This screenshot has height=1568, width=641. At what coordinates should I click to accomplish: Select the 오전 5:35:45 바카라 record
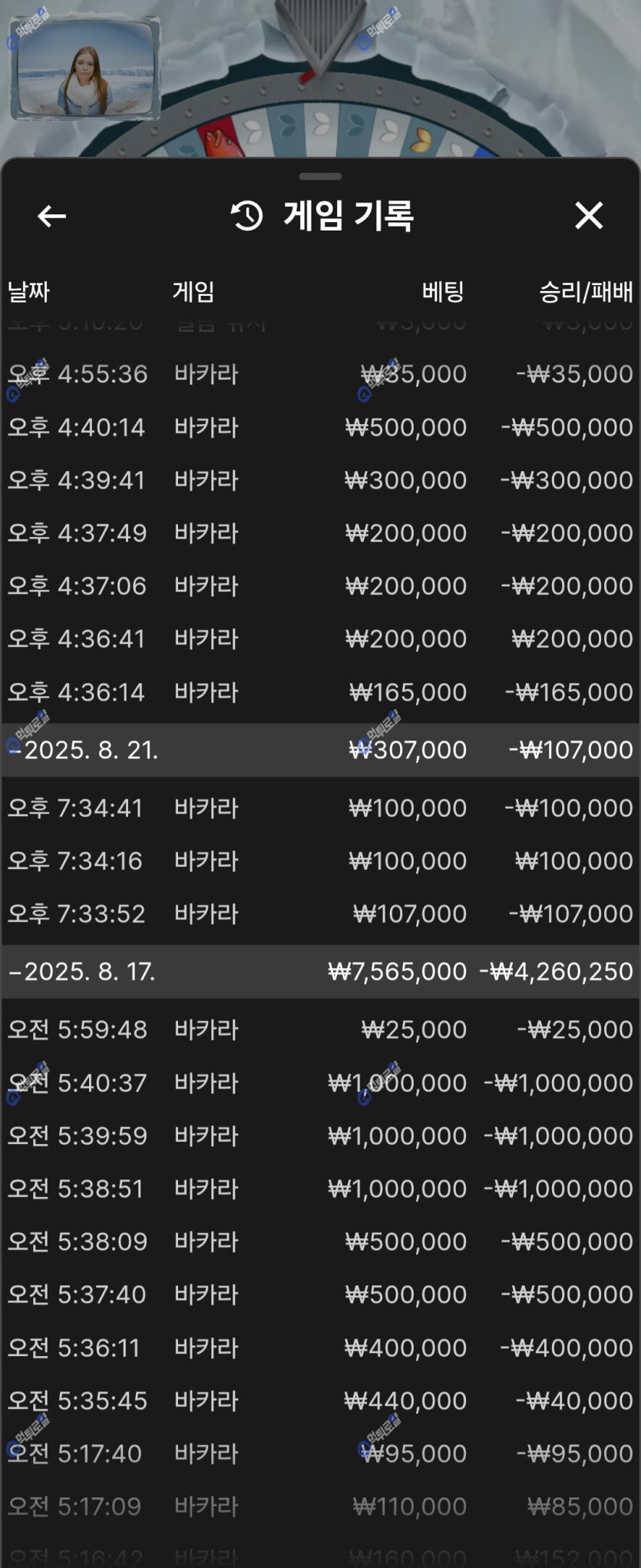tap(320, 1401)
